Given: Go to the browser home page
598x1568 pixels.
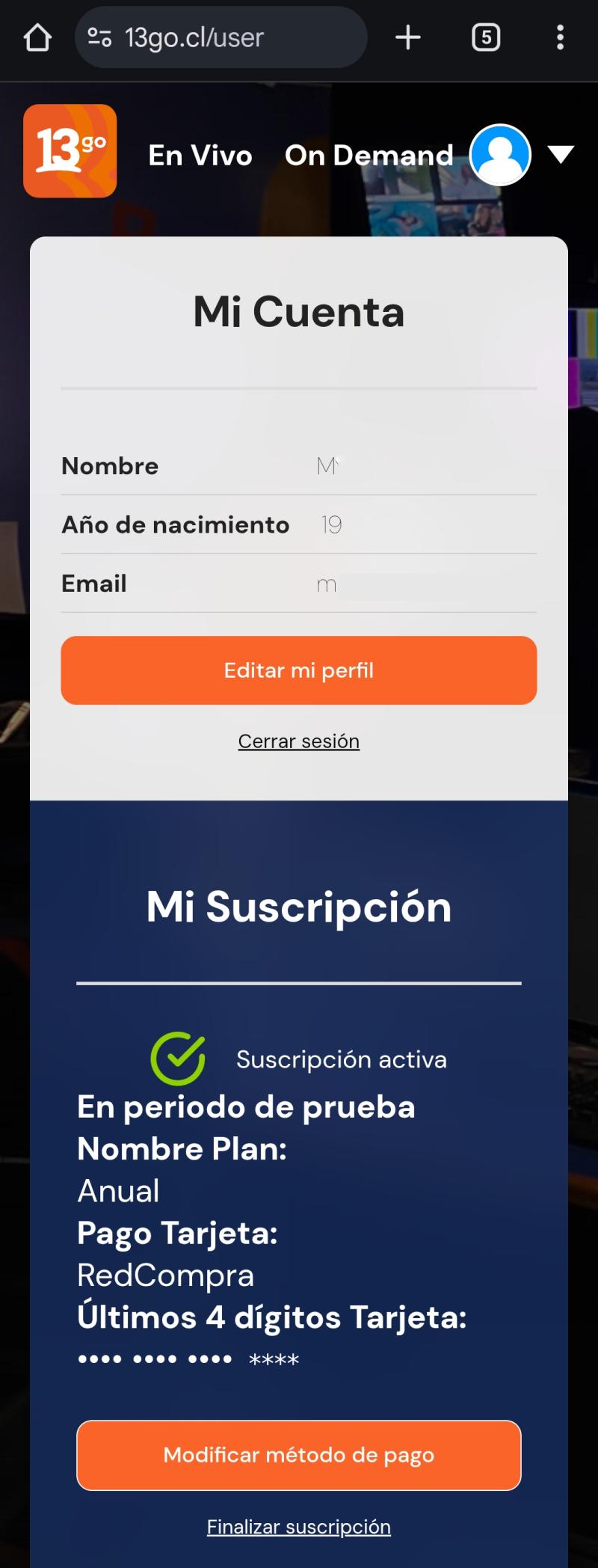Looking at the screenshot, I should (37, 37).
